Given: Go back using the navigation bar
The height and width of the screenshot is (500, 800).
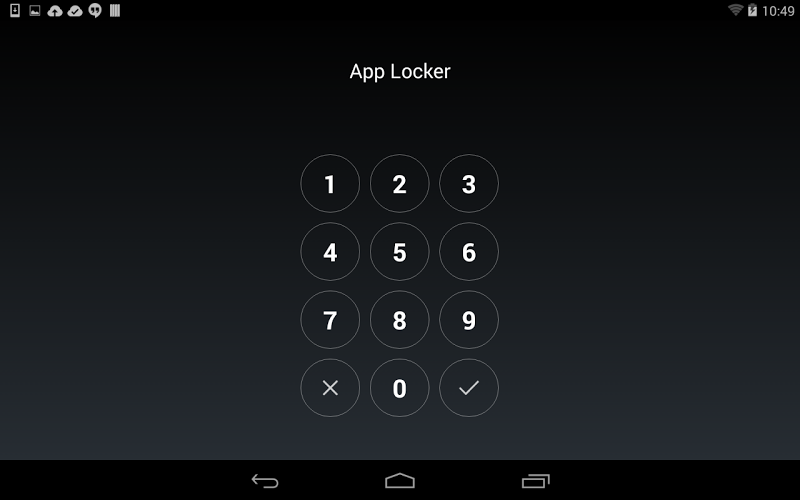Looking at the screenshot, I should (265, 481).
